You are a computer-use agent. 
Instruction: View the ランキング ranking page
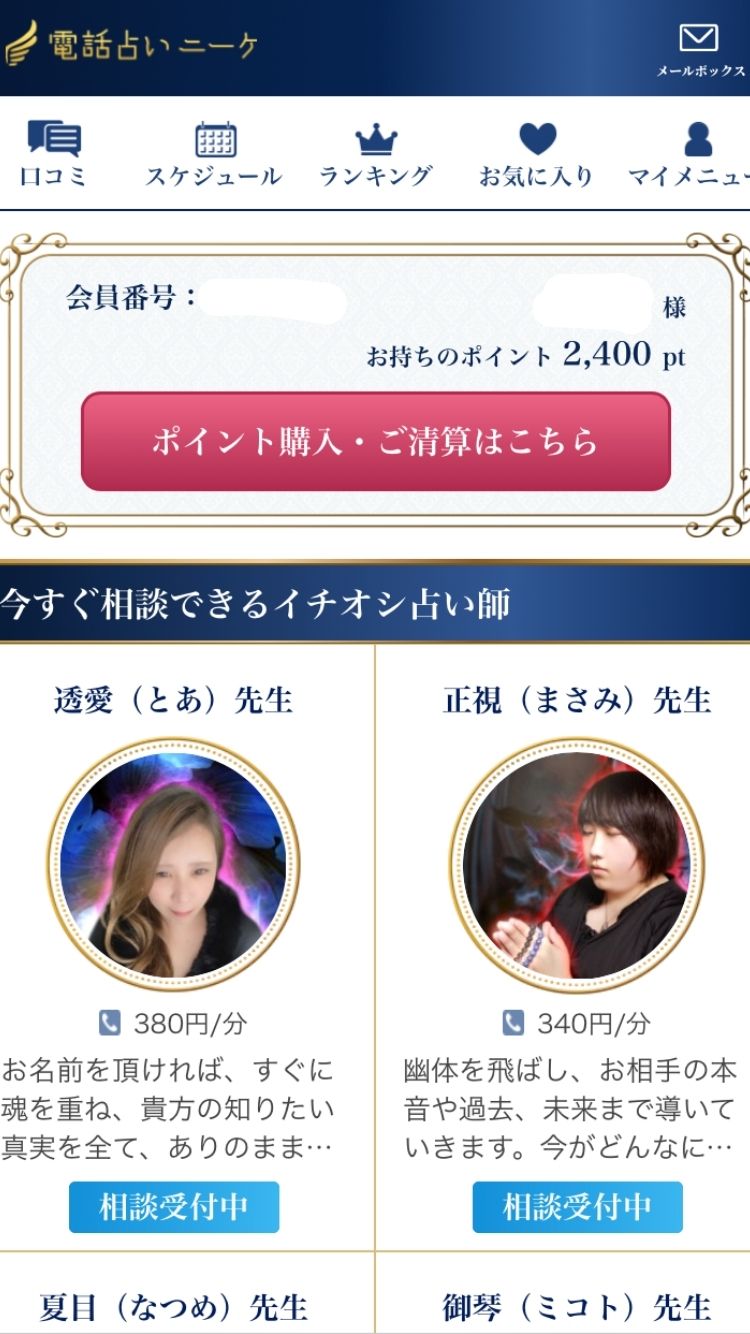tap(376, 154)
